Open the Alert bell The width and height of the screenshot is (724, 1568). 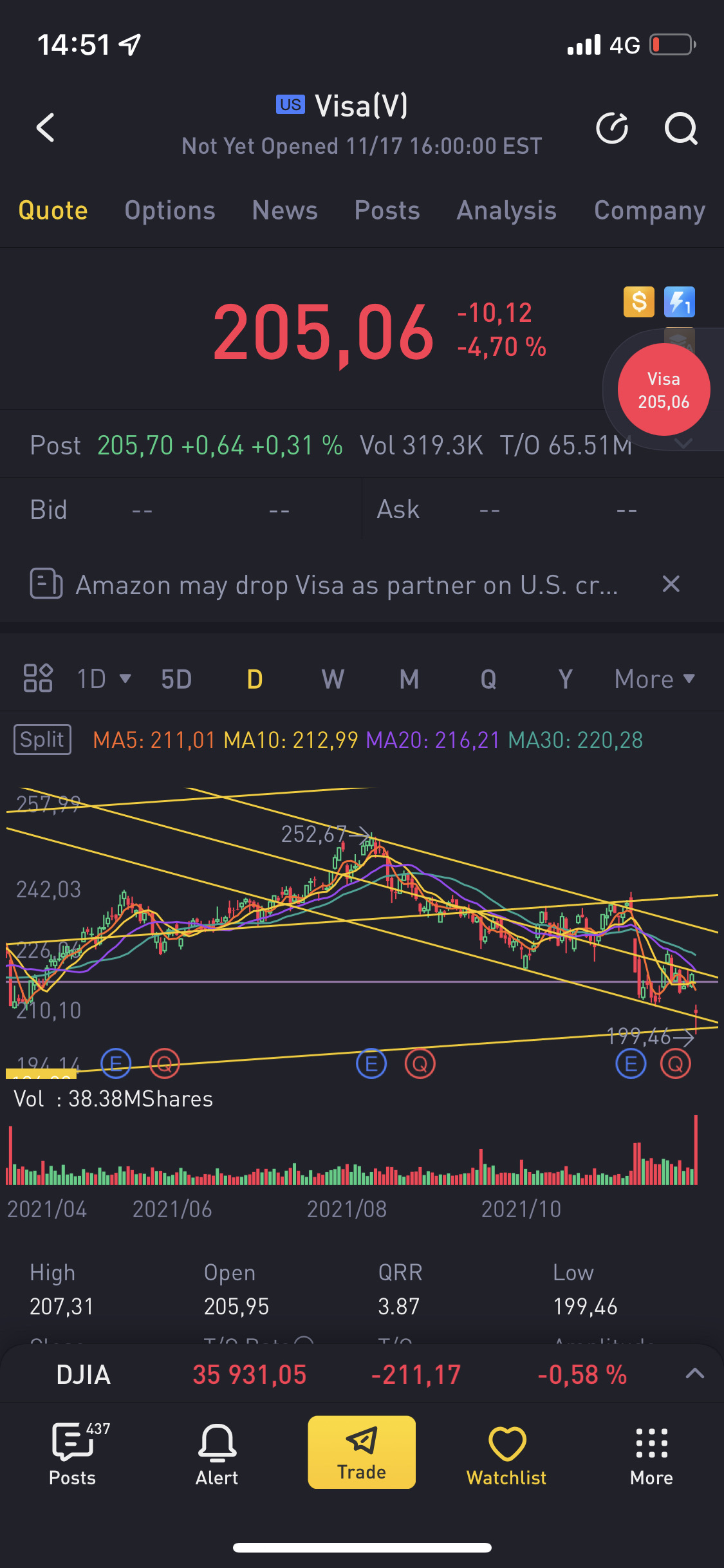(x=217, y=1453)
